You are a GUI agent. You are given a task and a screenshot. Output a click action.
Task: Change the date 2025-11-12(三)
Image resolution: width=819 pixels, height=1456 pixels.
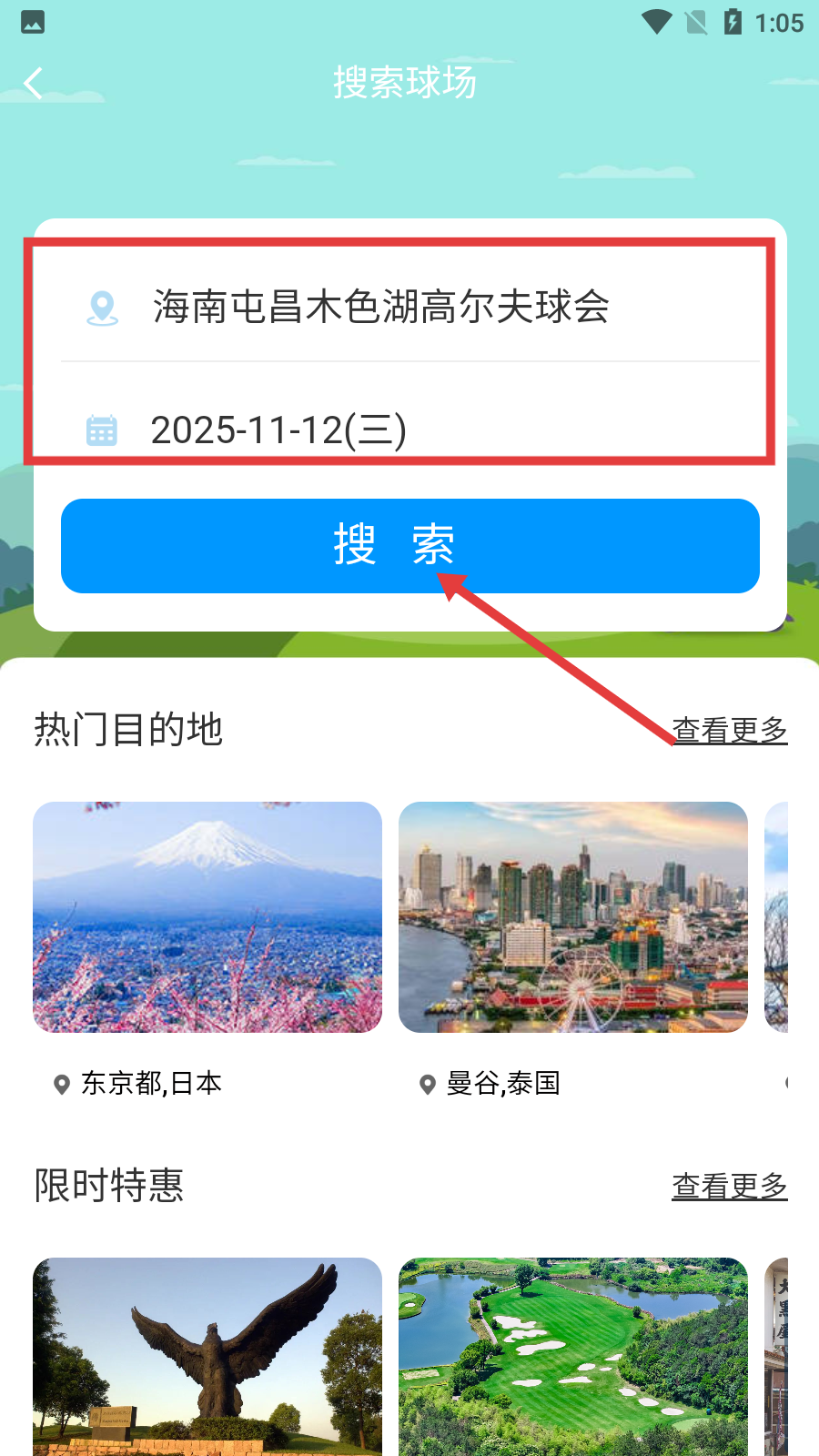point(278,430)
